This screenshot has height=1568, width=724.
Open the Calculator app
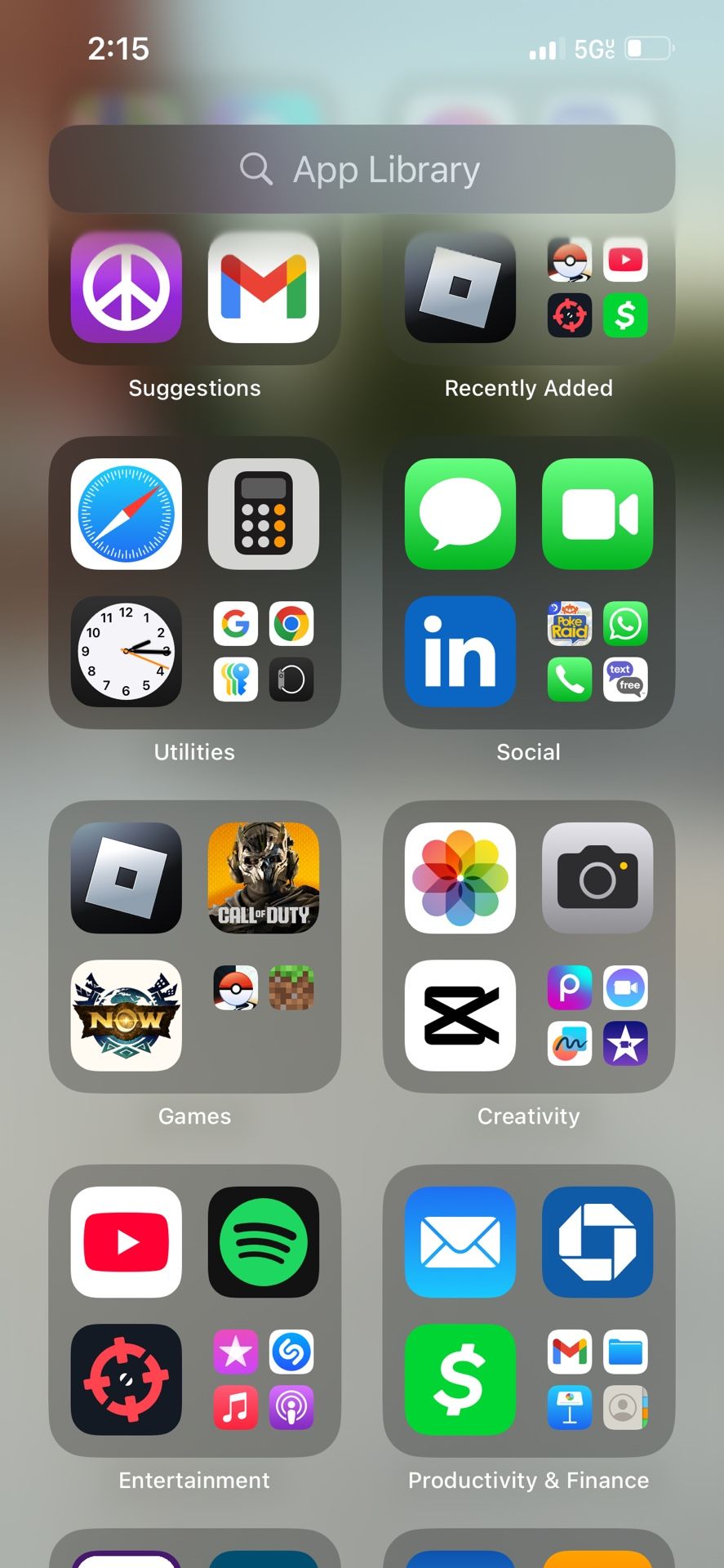264,514
